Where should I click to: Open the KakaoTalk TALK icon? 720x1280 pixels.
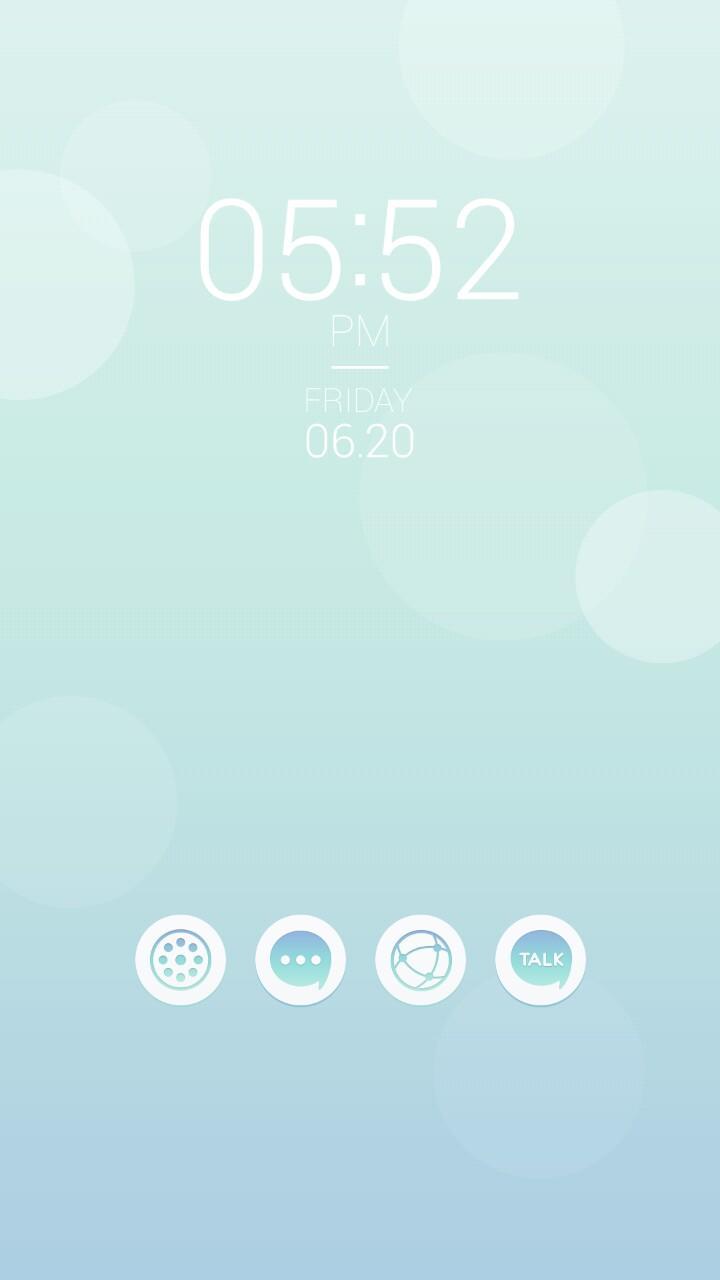click(x=540, y=959)
